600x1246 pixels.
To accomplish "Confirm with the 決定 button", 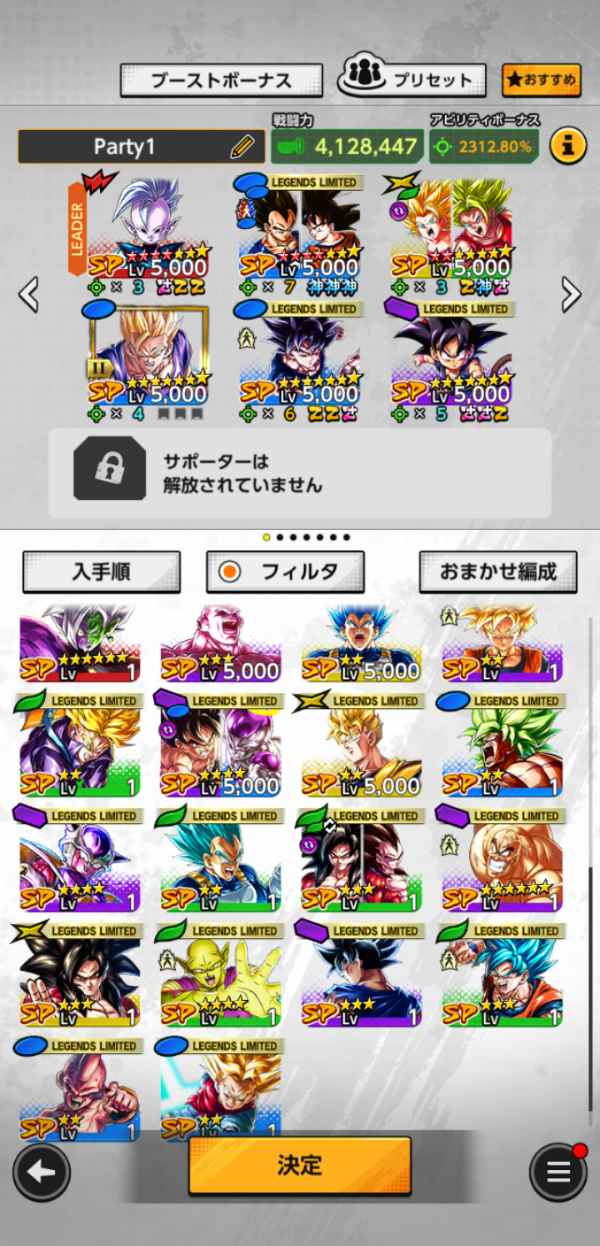I will [300, 1165].
